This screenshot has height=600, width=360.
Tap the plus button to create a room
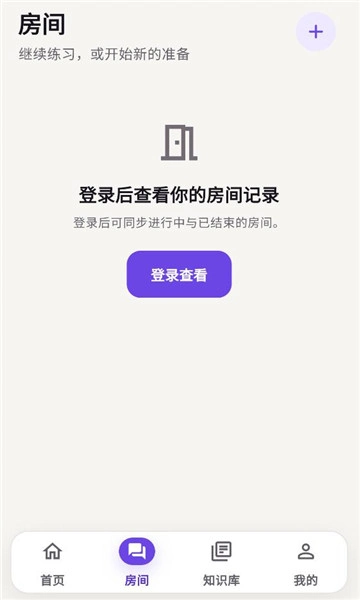tap(316, 32)
